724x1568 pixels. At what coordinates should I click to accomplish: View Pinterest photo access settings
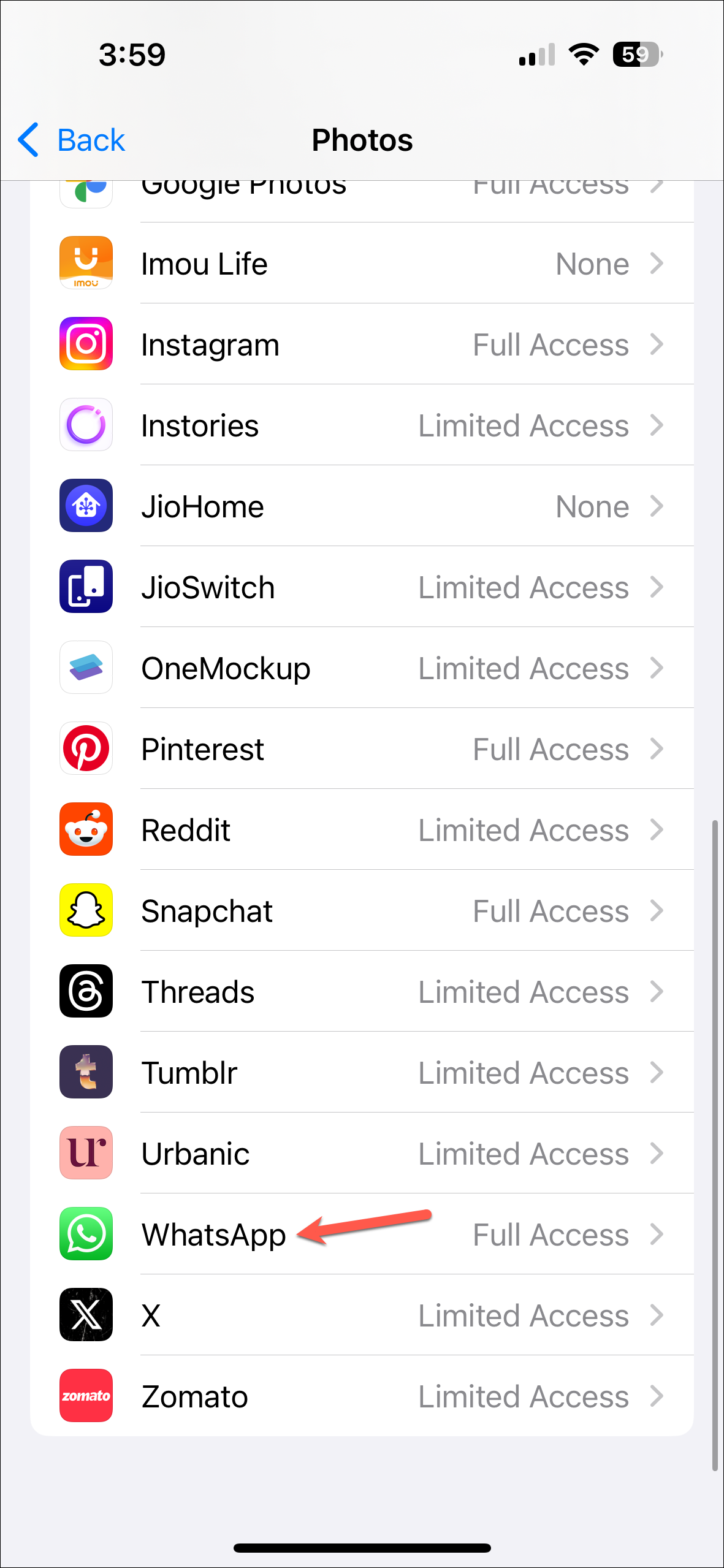click(362, 750)
